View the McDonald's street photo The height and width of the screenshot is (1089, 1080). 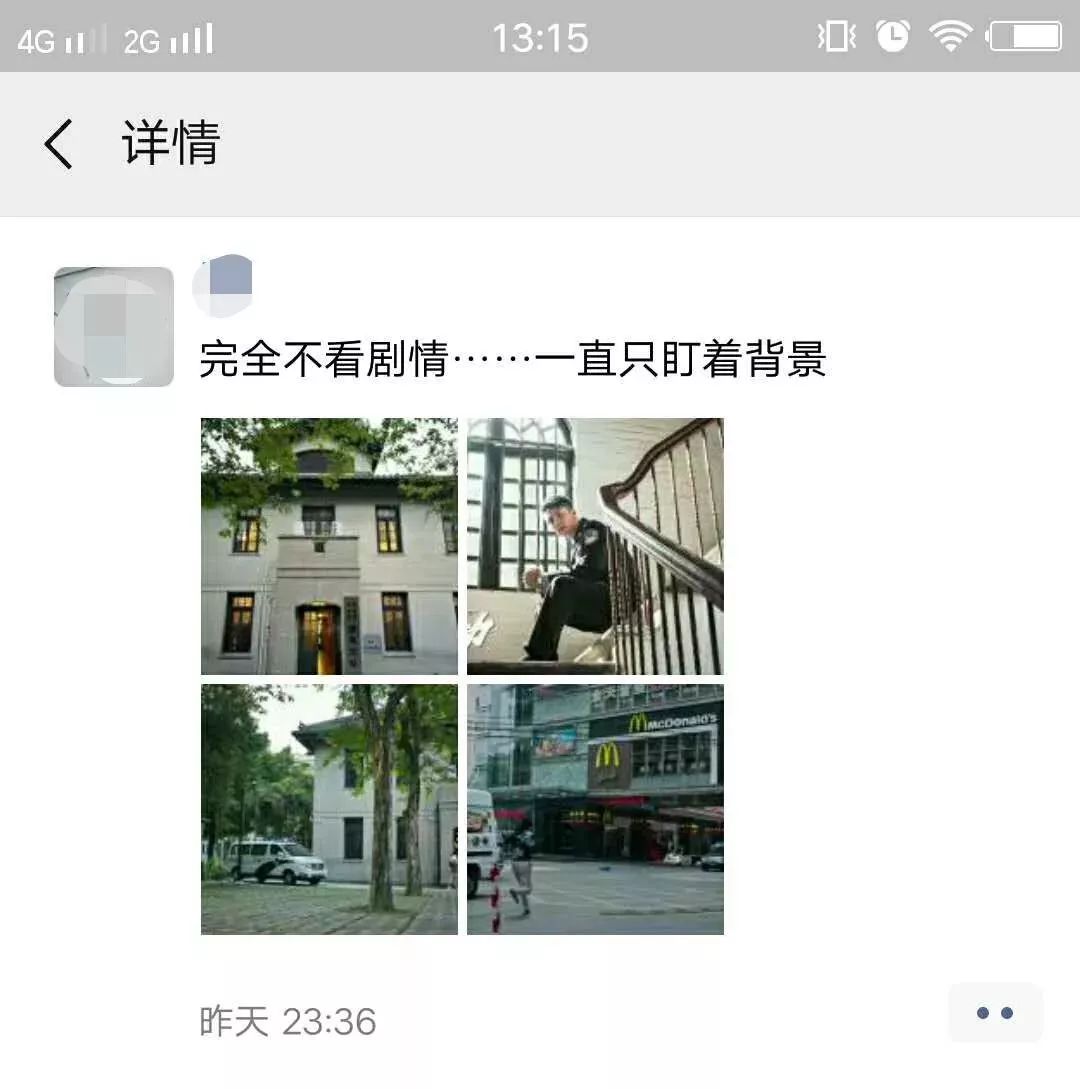(x=595, y=809)
